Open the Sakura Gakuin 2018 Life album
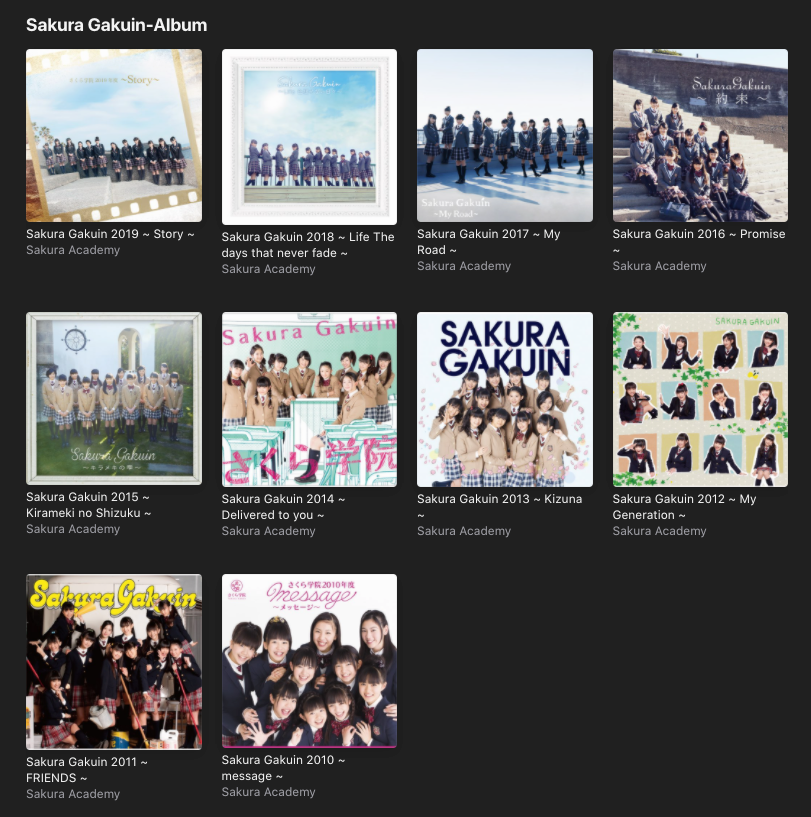 tap(309, 137)
